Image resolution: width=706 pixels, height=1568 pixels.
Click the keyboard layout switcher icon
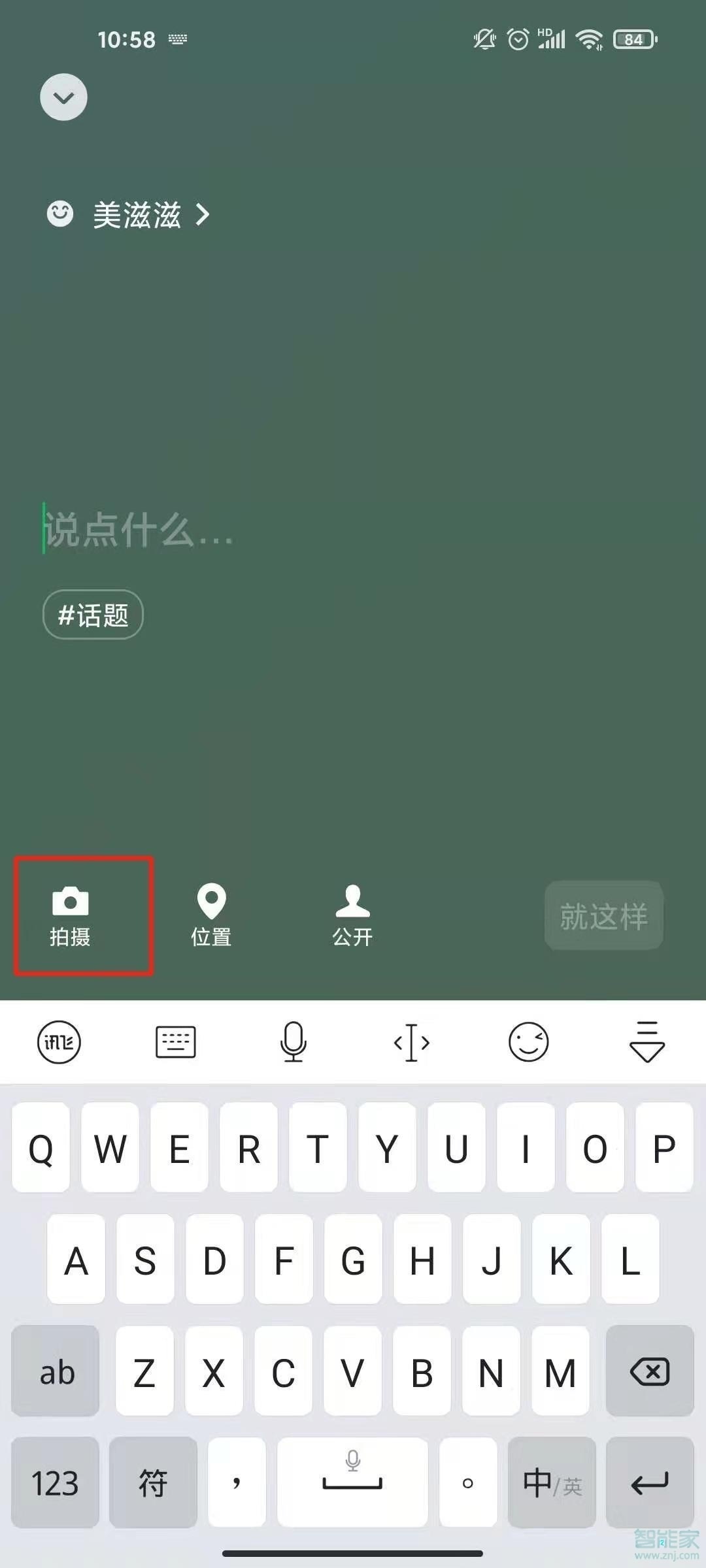[176, 1043]
